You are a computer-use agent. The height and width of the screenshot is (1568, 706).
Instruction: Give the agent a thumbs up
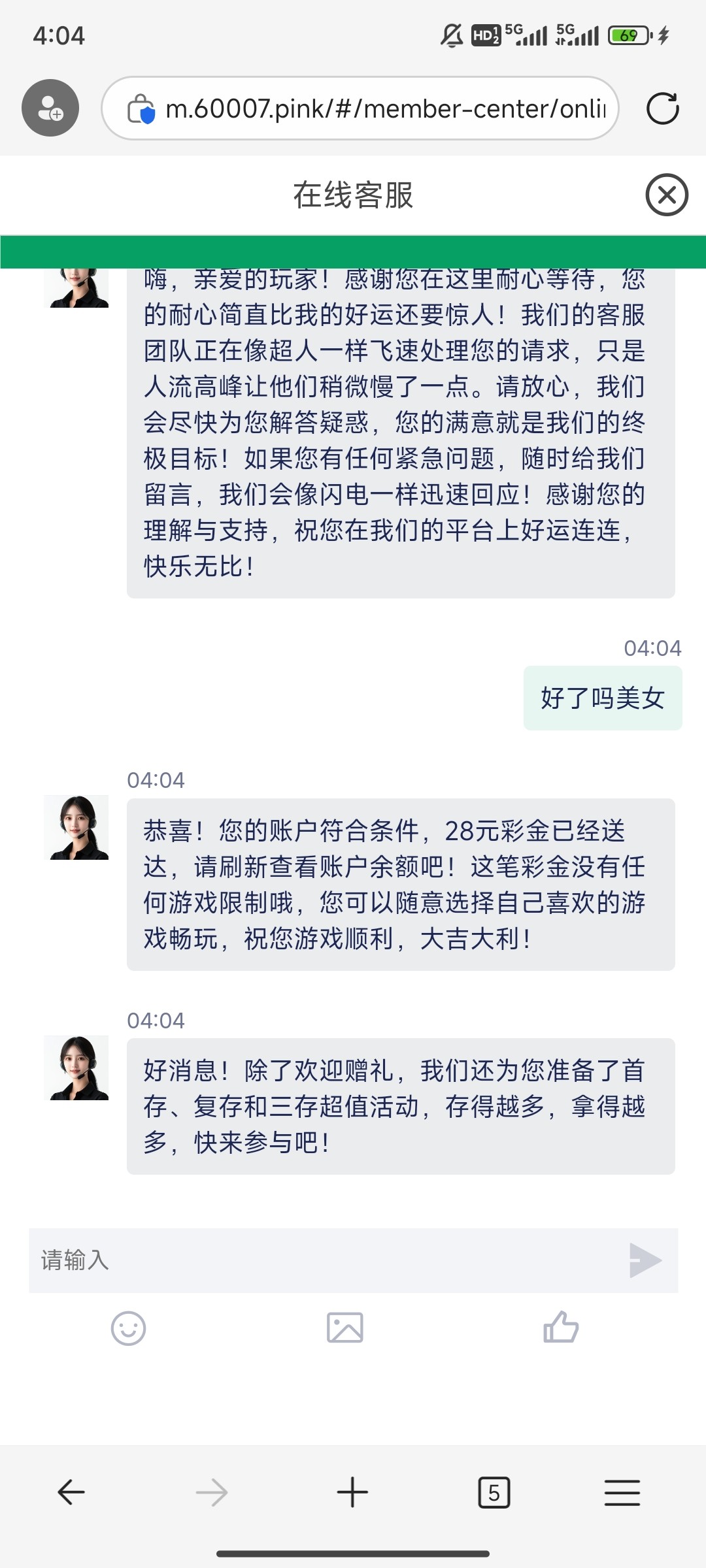click(x=561, y=1328)
